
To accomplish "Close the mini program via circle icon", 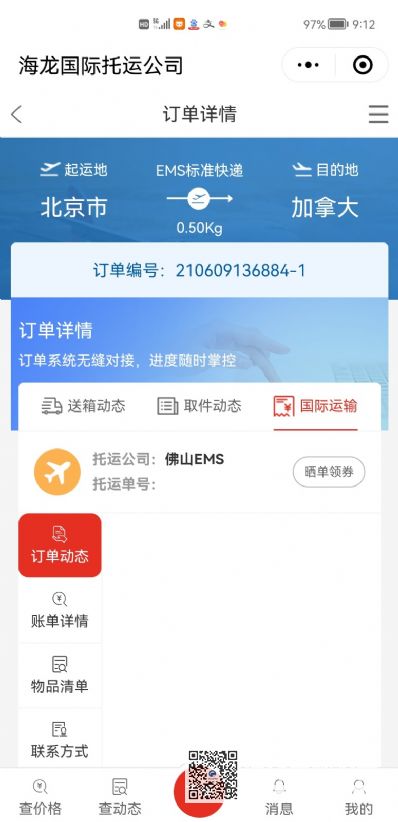I will pos(362,65).
